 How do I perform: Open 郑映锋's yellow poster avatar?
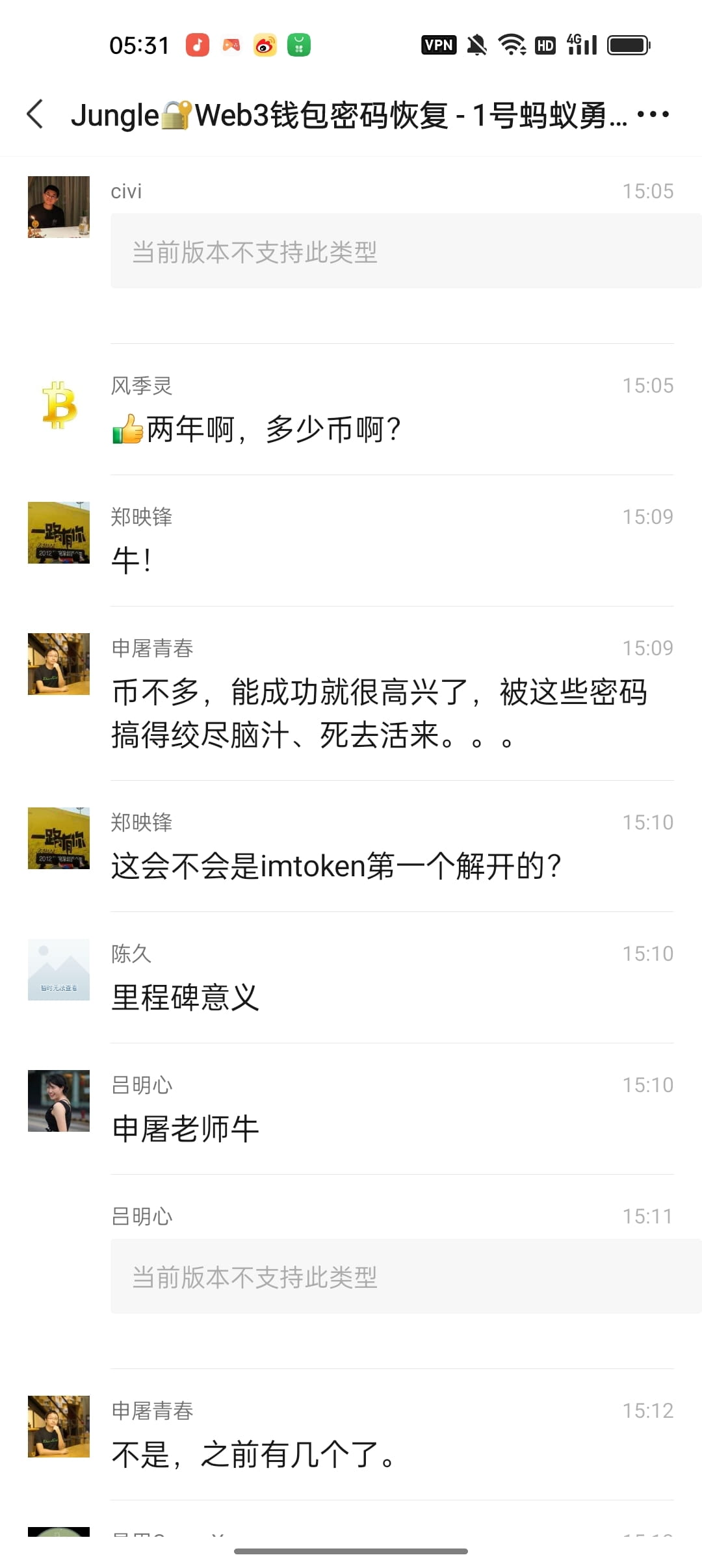pos(58,533)
